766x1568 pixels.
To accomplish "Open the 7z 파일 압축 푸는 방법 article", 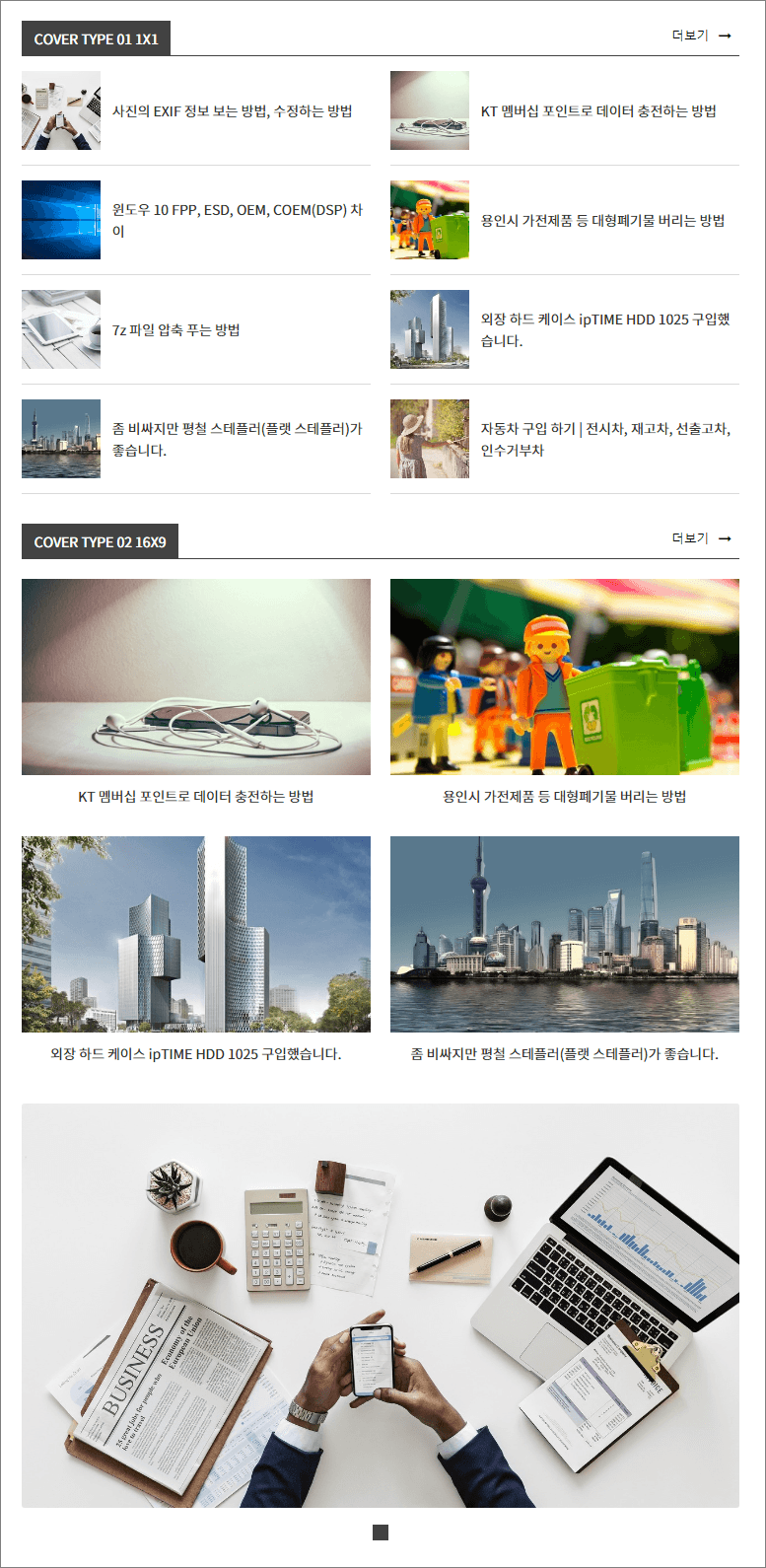I will coord(175,329).
